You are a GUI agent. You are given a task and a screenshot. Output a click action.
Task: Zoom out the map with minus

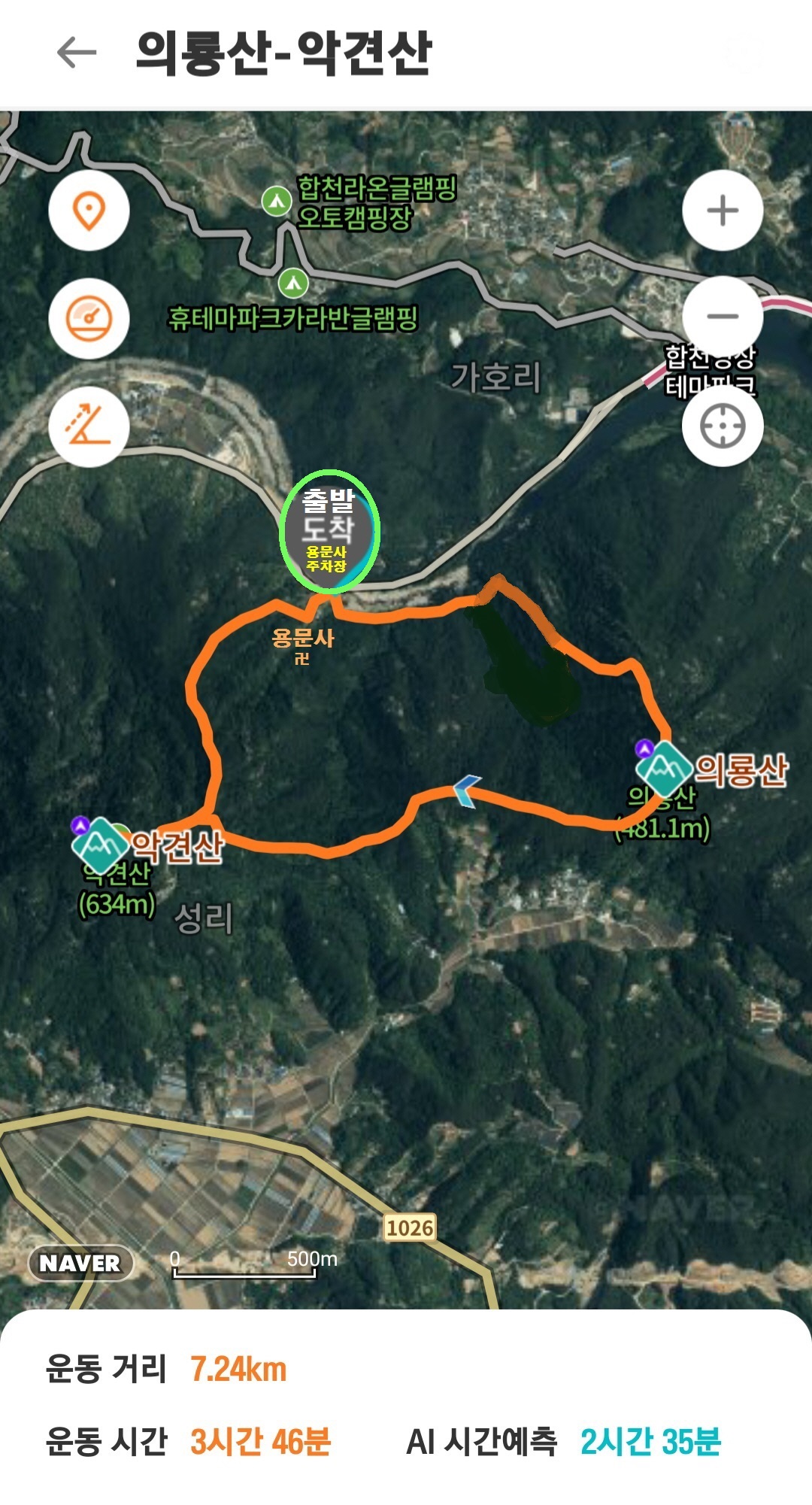(723, 317)
